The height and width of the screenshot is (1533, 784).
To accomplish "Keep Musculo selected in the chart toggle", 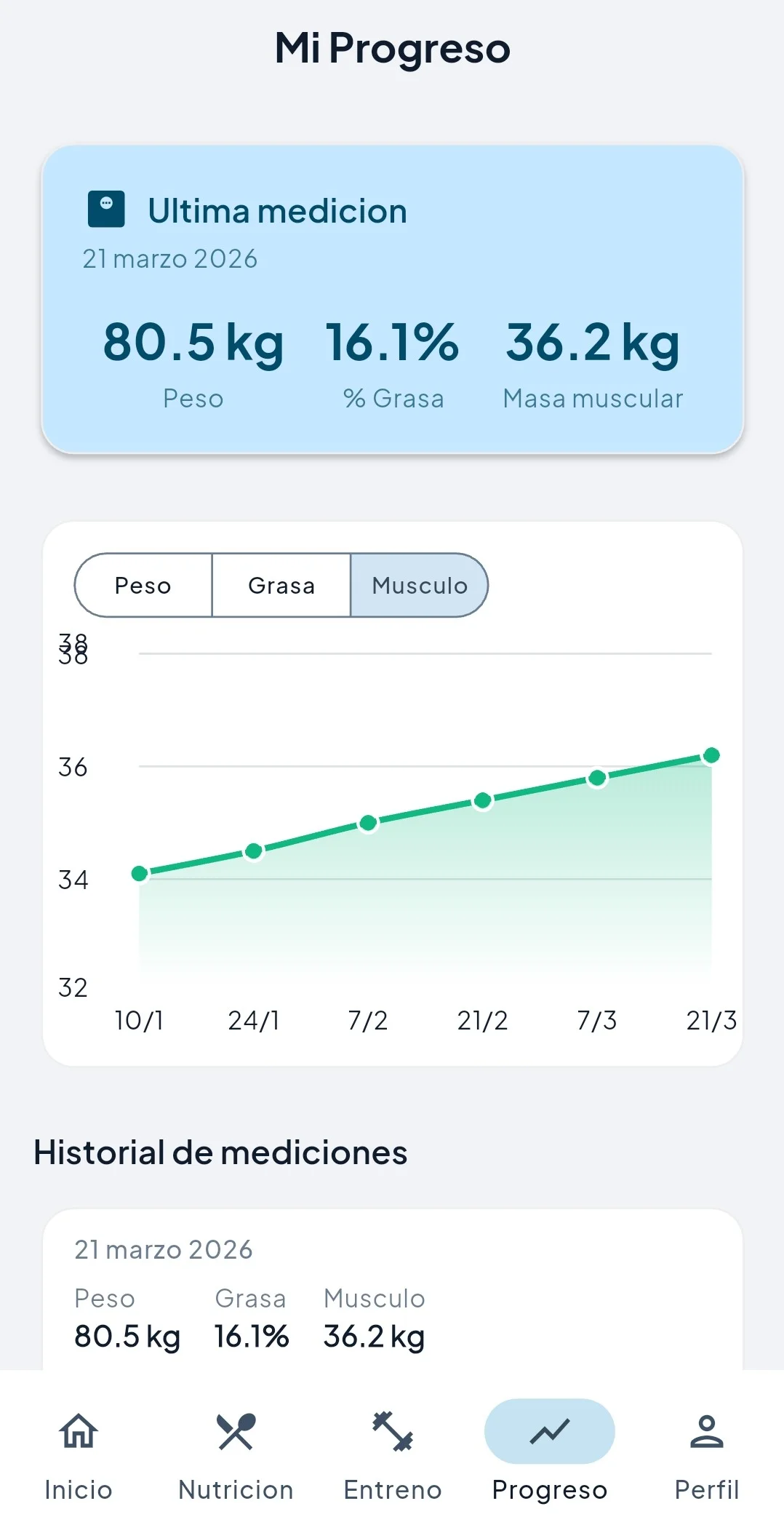I will (x=419, y=585).
